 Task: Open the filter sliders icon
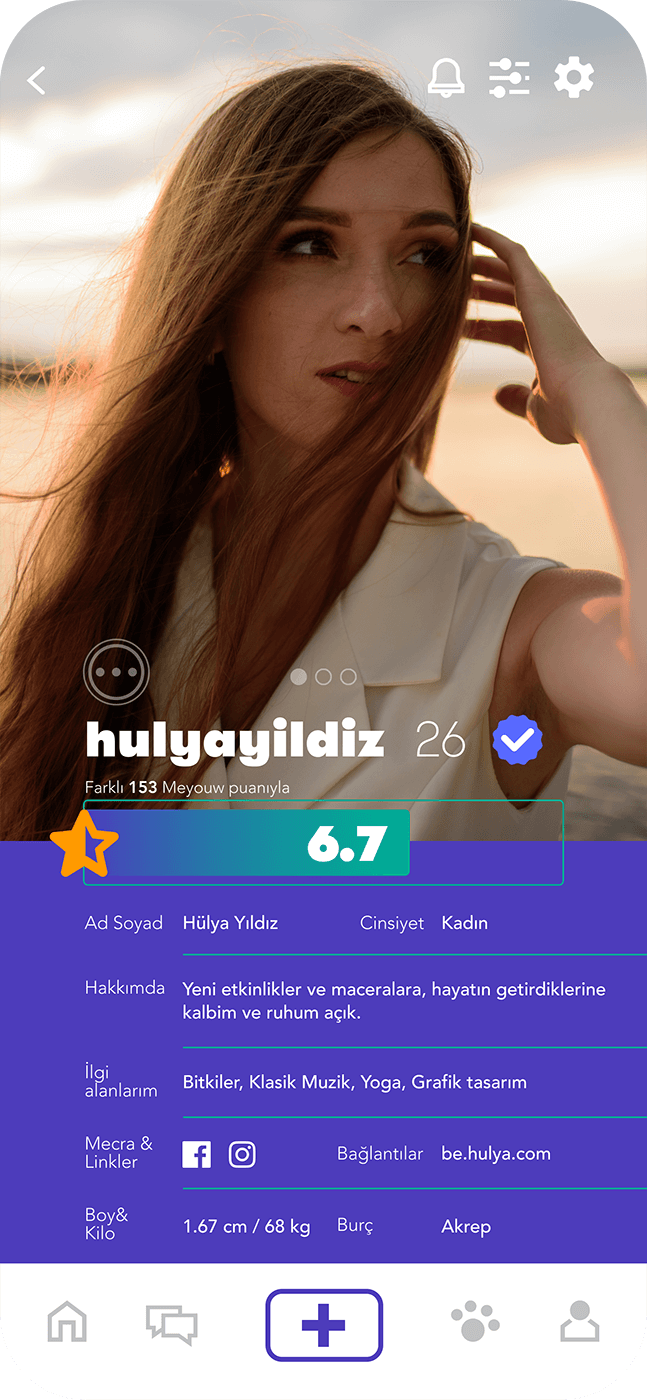point(509,78)
